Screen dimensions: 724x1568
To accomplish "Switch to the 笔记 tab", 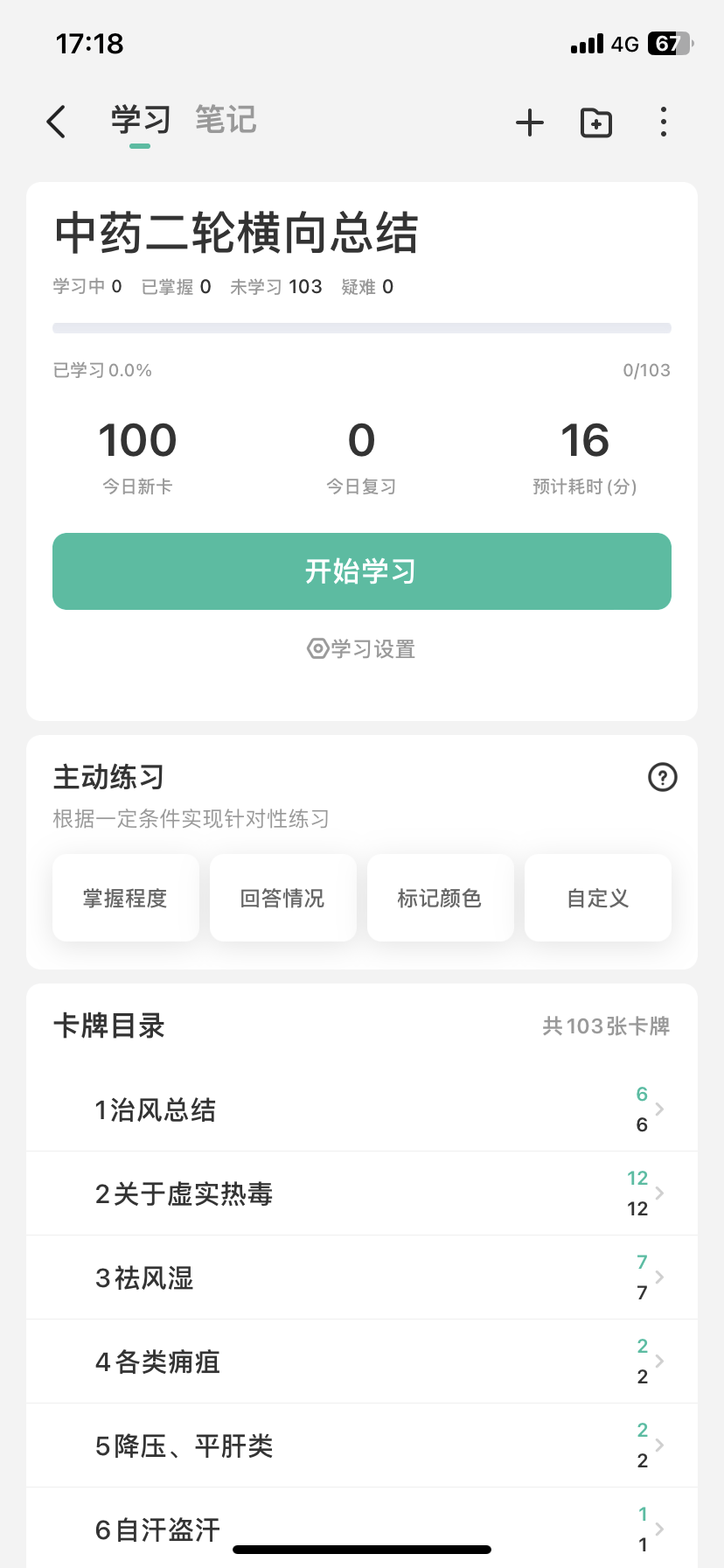I will (x=226, y=120).
